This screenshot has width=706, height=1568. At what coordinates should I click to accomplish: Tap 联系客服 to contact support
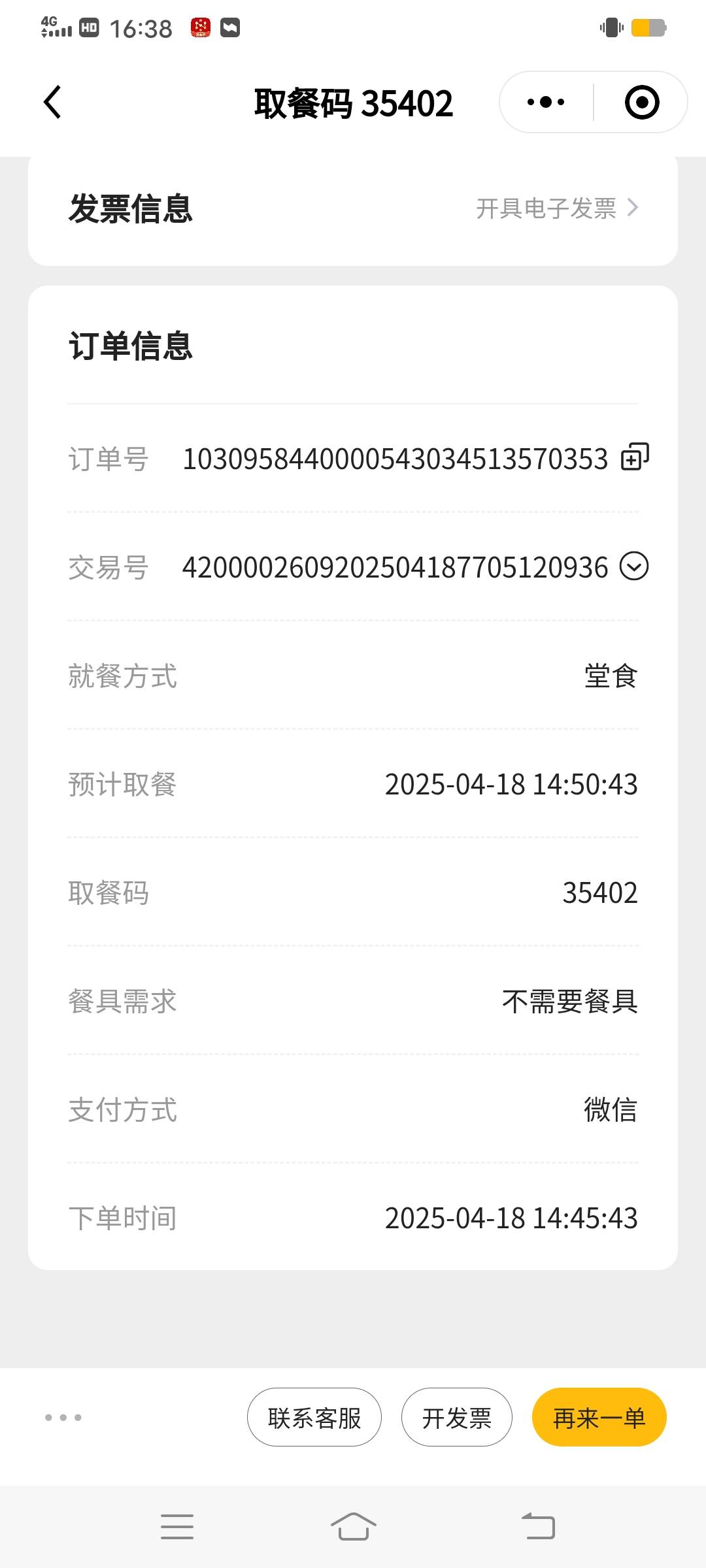tap(314, 1417)
